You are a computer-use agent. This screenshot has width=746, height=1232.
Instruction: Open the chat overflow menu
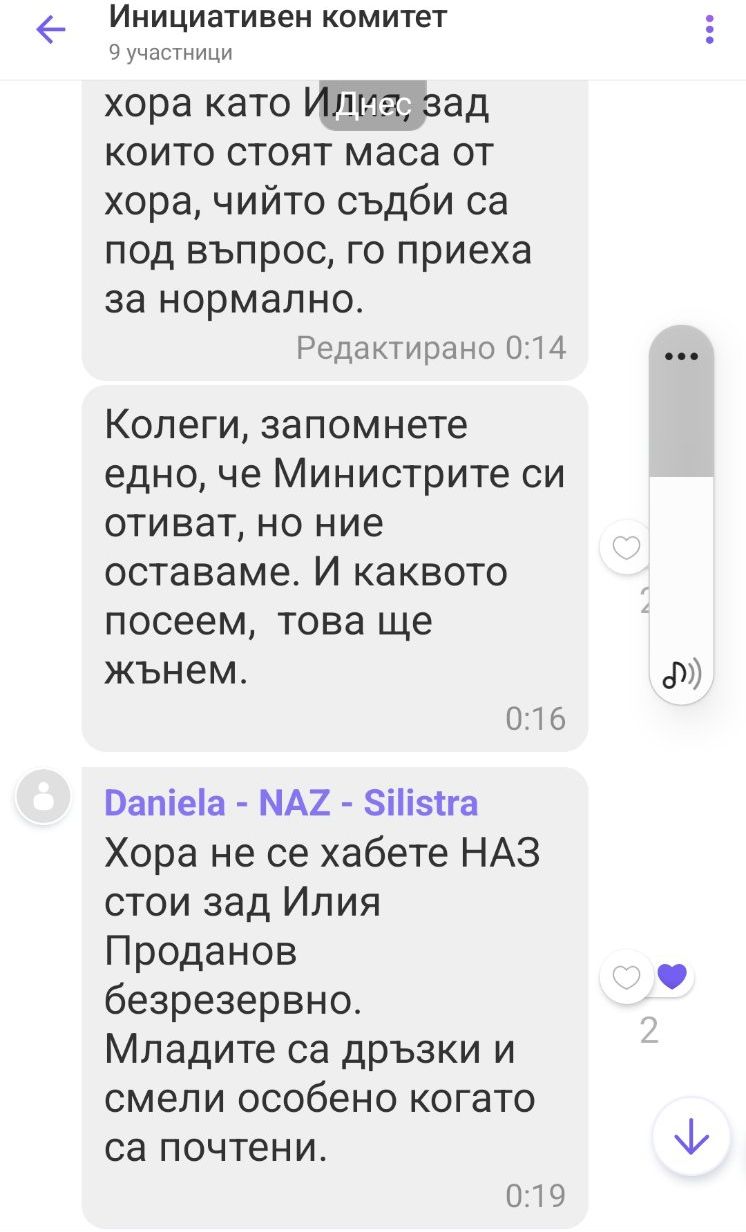(x=709, y=30)
